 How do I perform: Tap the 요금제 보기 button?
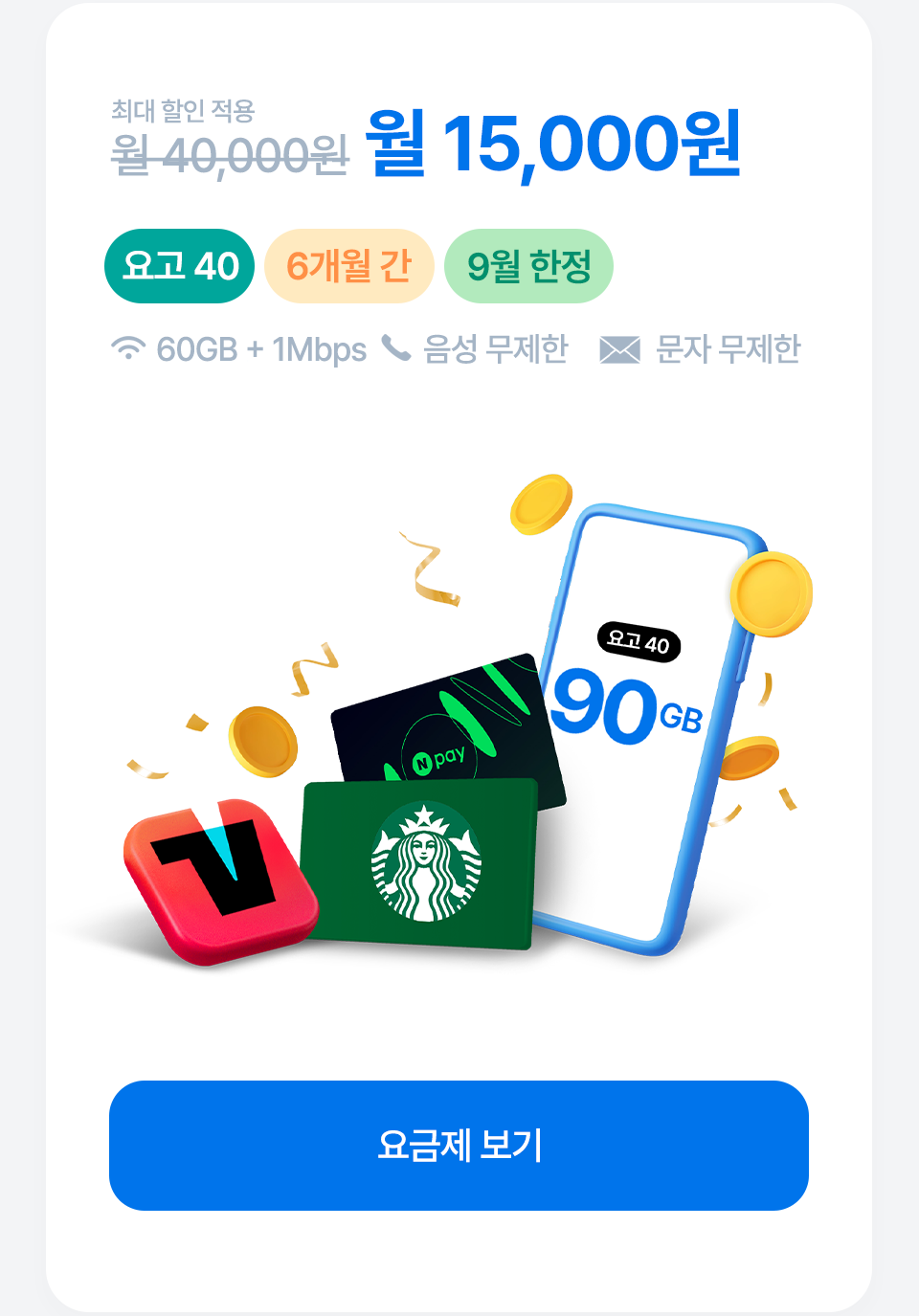(459, 1145)
